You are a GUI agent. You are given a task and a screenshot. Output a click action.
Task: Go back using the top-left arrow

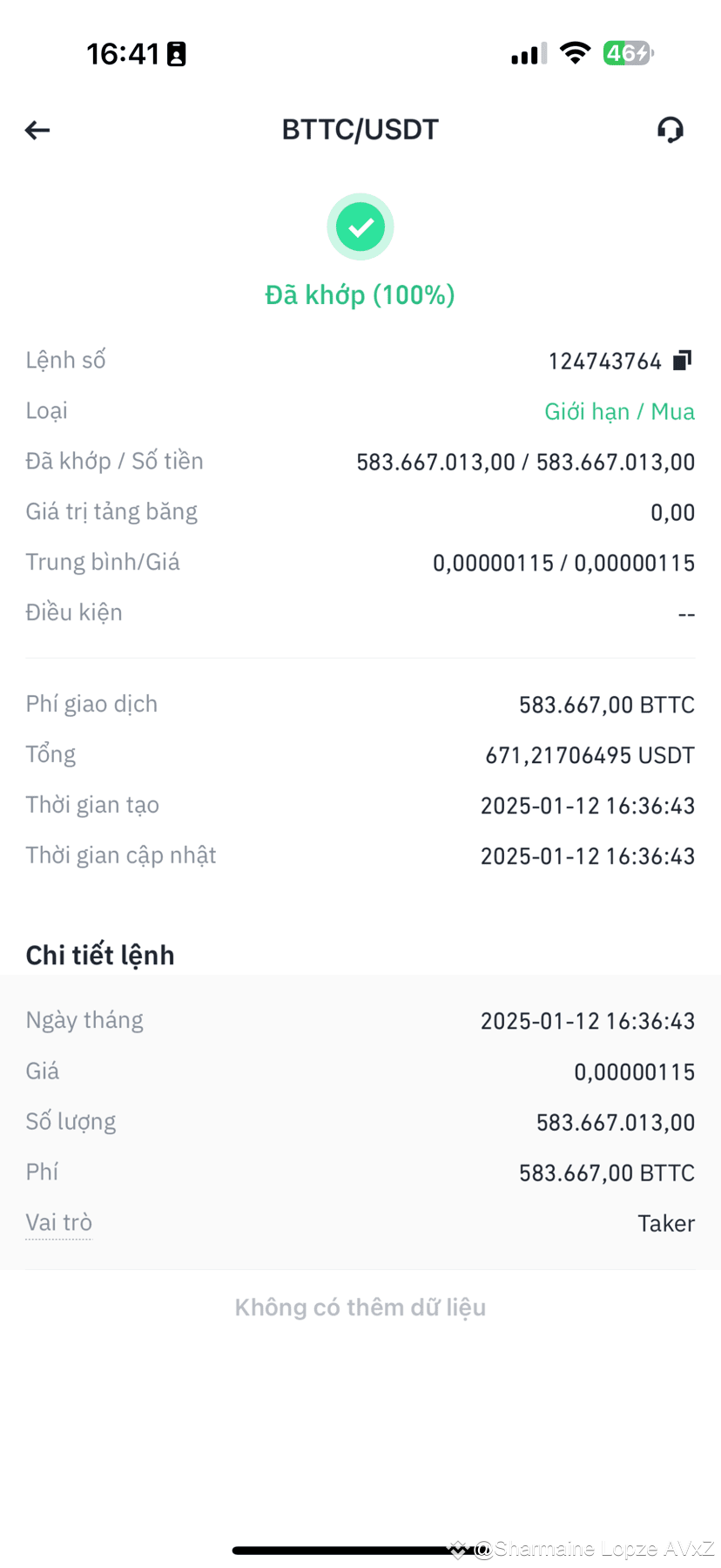[x=37, y=131]
